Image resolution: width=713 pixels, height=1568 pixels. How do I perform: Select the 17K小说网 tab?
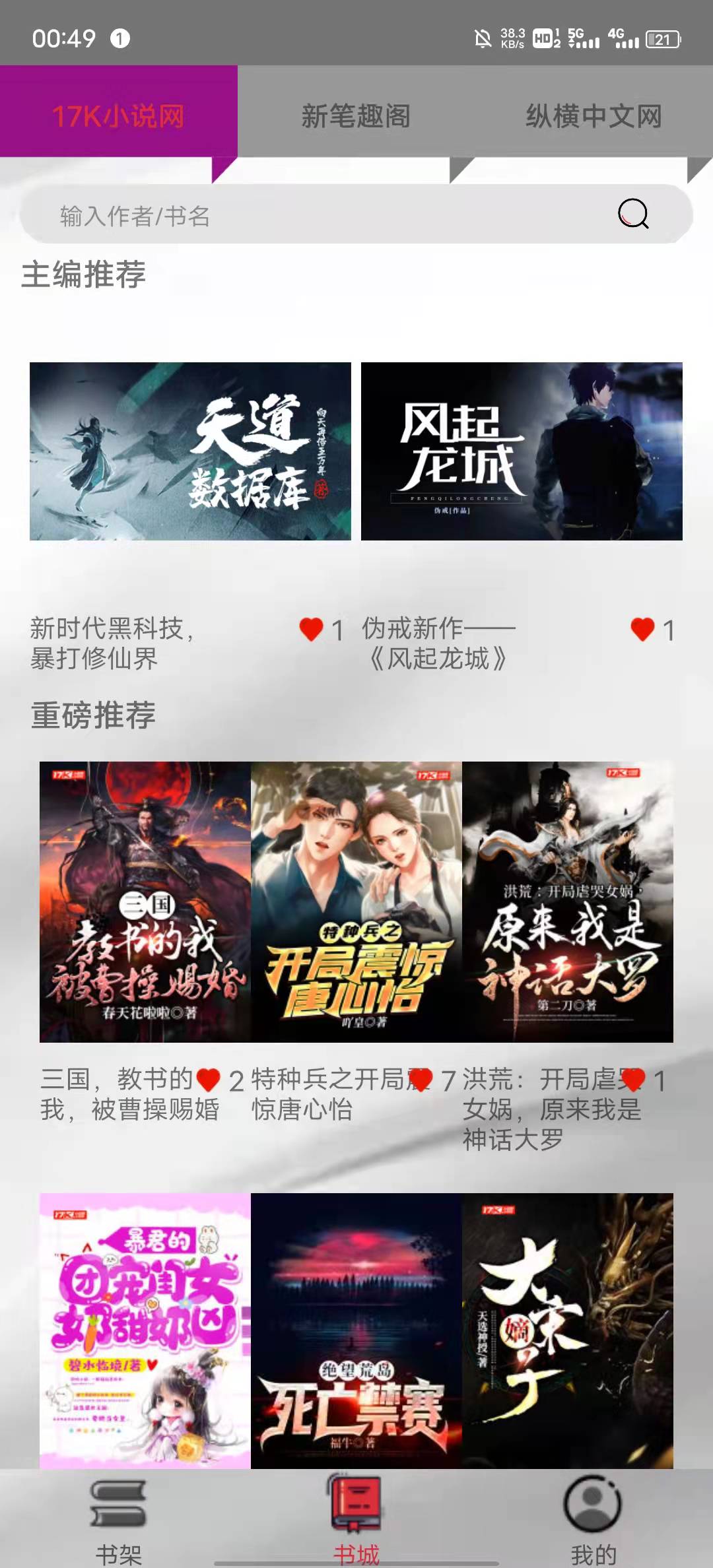pyautogui.click(x=118, y=116)
